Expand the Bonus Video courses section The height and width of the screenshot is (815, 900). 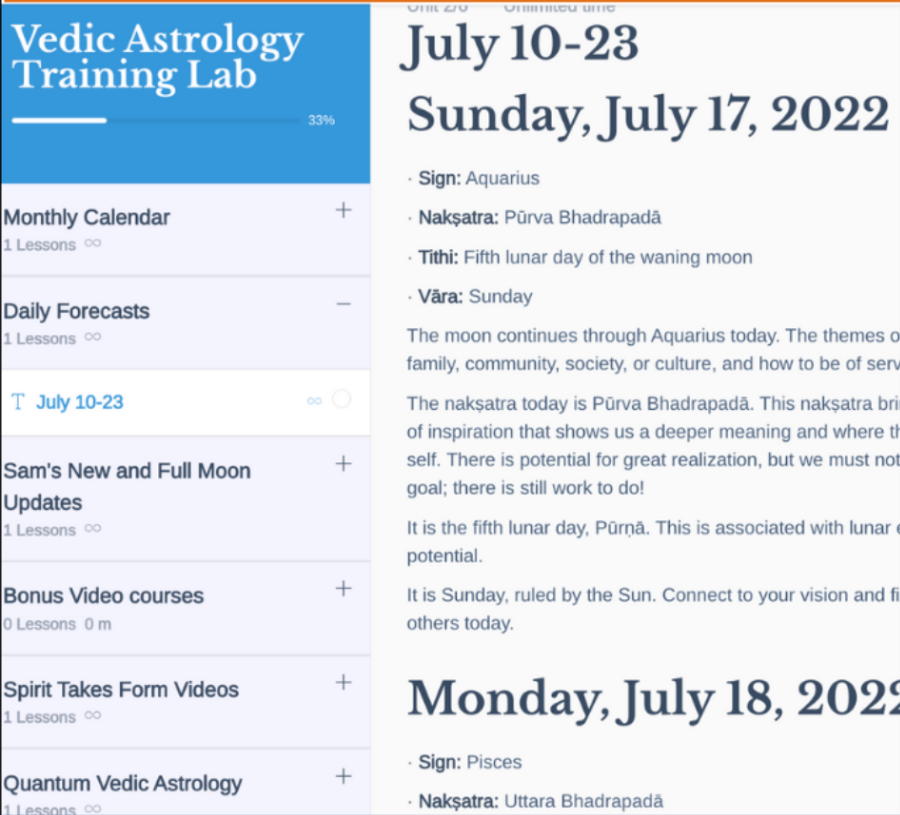343,588
